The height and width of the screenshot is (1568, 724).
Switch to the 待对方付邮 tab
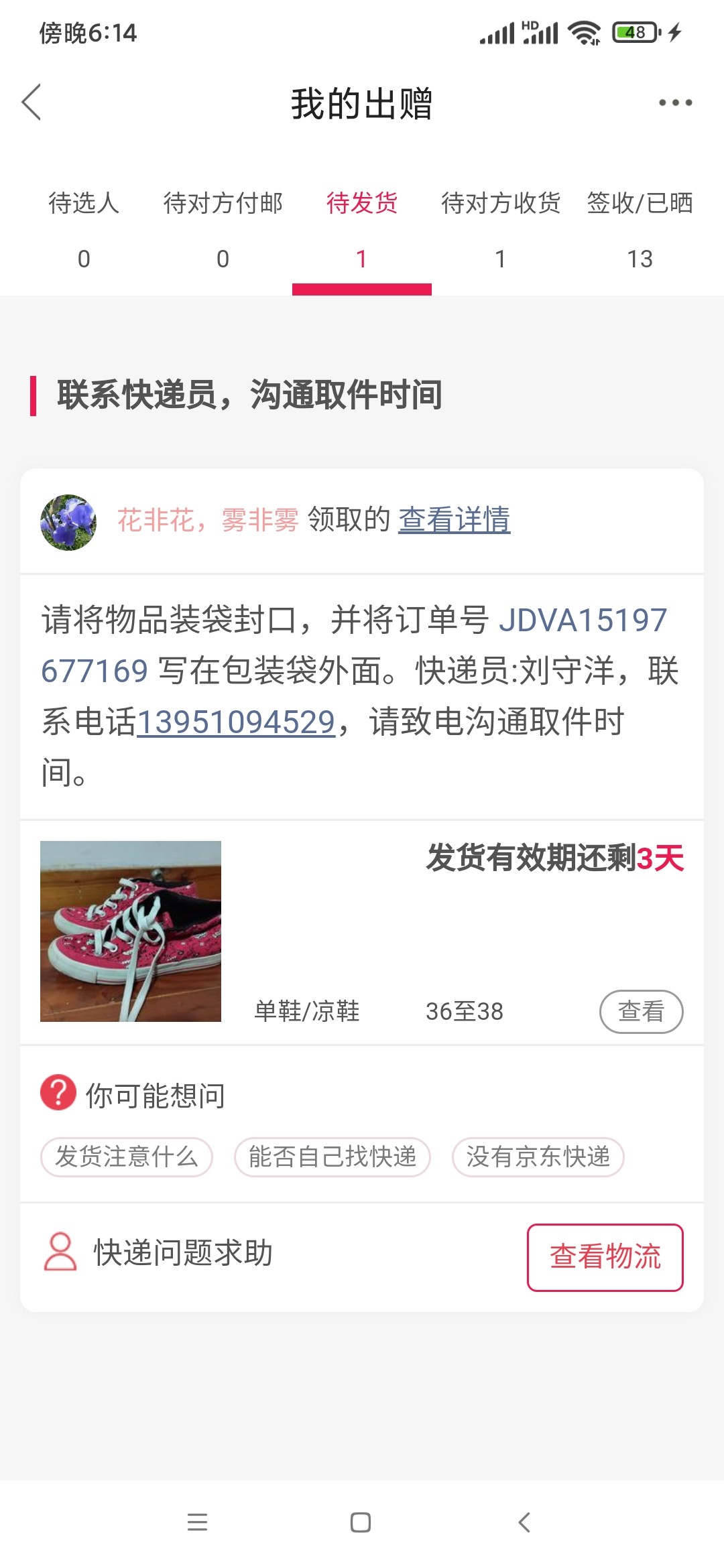click(223, 229)
